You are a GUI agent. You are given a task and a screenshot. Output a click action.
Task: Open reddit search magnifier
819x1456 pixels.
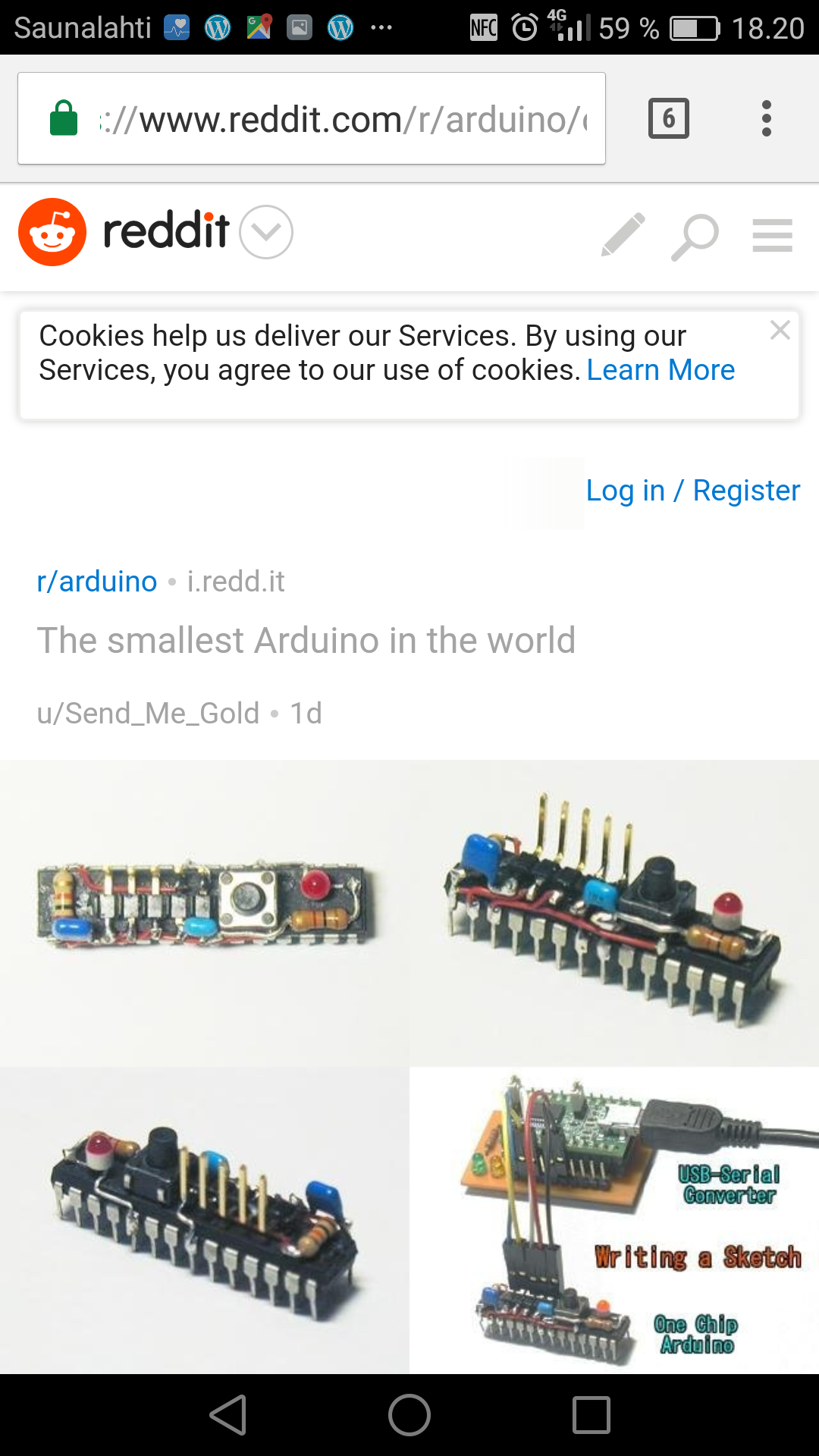click(x=695, y=237)
